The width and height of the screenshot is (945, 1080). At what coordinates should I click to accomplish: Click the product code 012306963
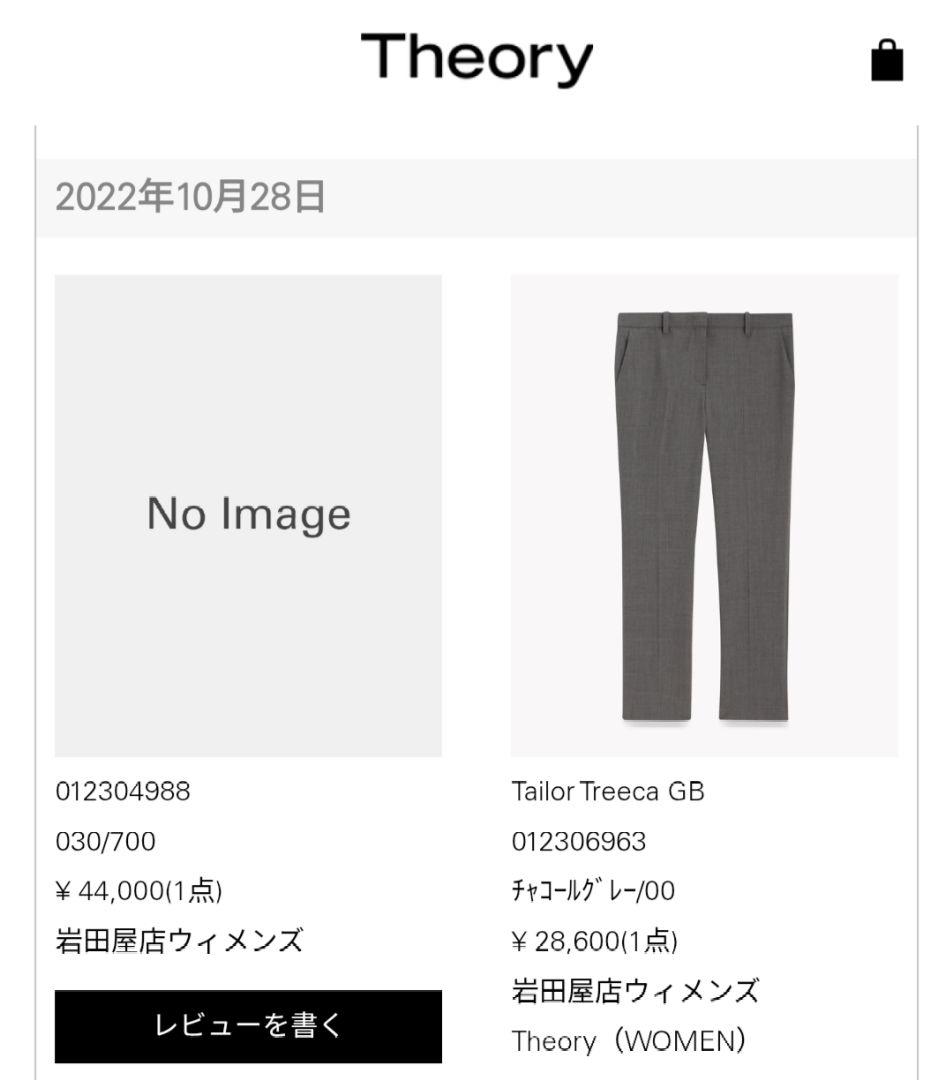(x=566, y=840)
